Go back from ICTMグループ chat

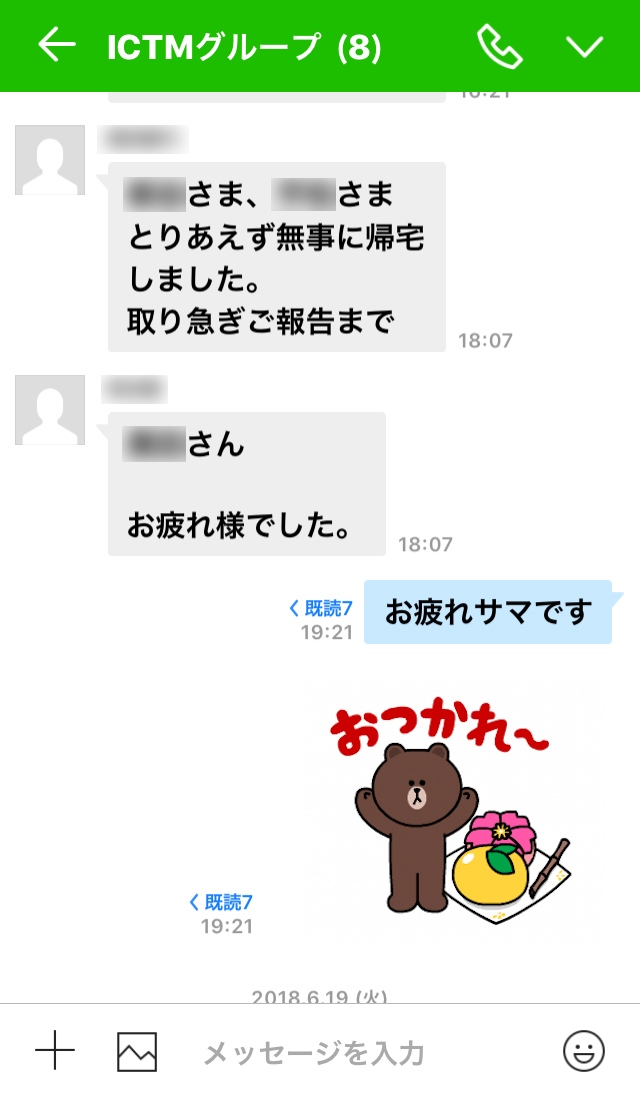click(56, 45)
